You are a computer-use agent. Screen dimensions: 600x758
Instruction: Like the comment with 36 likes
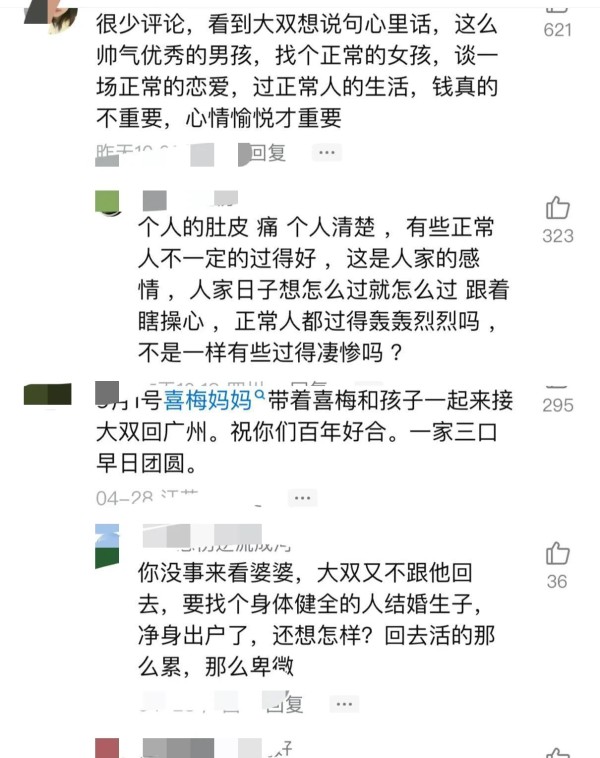(x=557, y=553)
